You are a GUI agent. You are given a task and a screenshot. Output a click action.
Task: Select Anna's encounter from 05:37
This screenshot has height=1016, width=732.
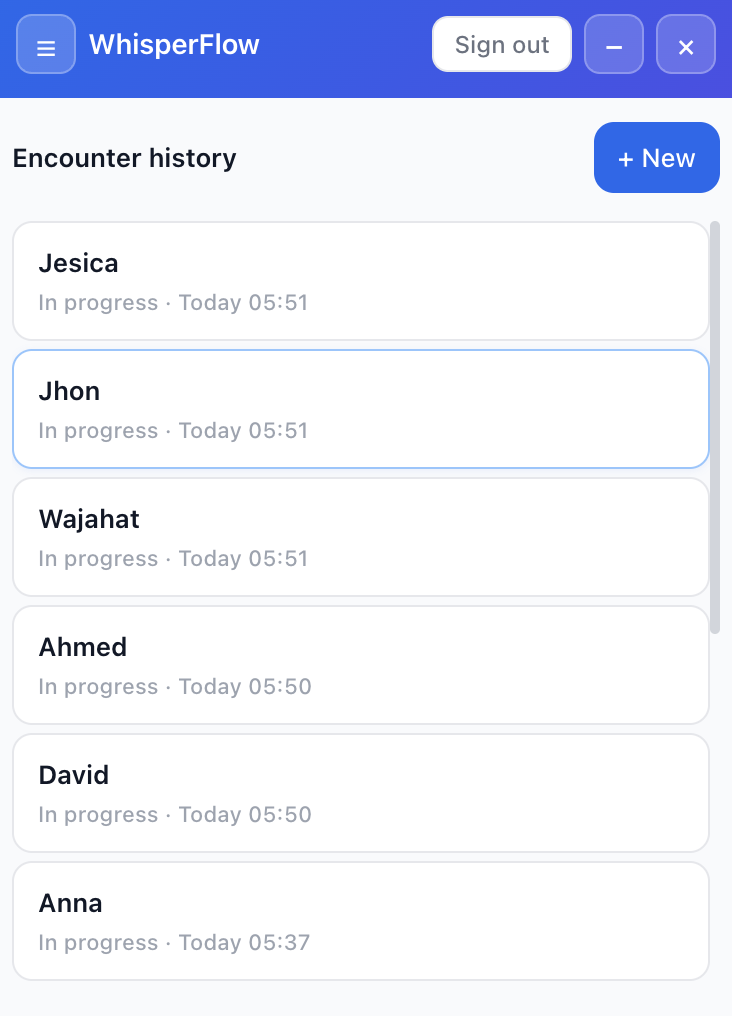360,921
